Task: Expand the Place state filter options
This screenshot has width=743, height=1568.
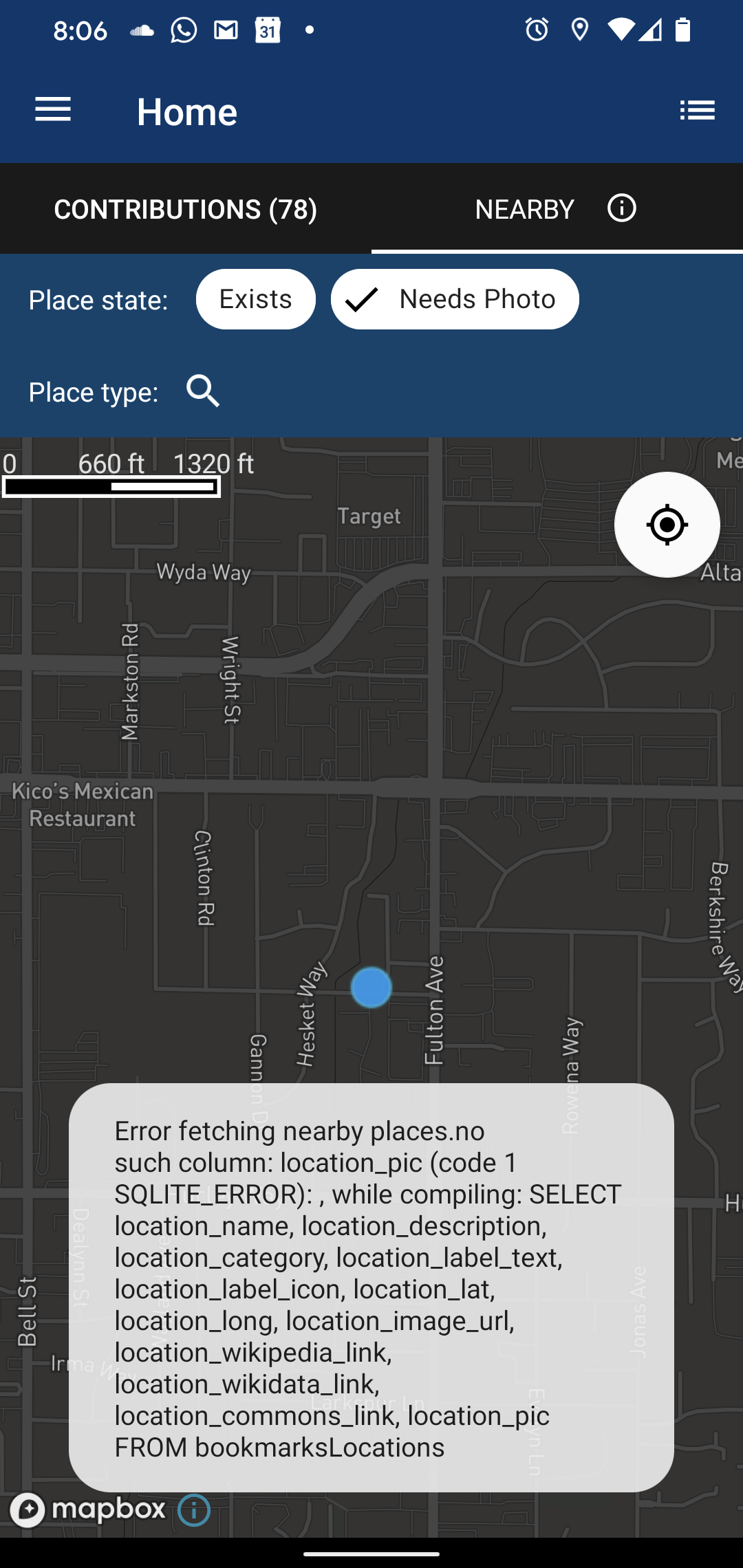Action: (x=98, y=299)
